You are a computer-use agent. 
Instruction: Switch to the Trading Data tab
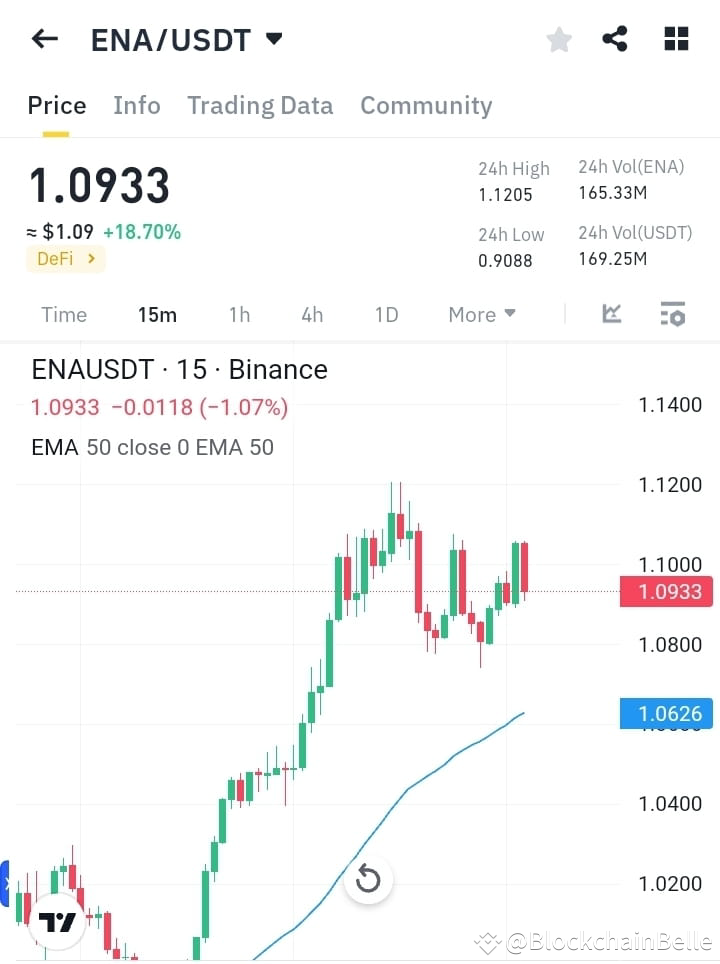pyautogui.click(x=260, y=105)
